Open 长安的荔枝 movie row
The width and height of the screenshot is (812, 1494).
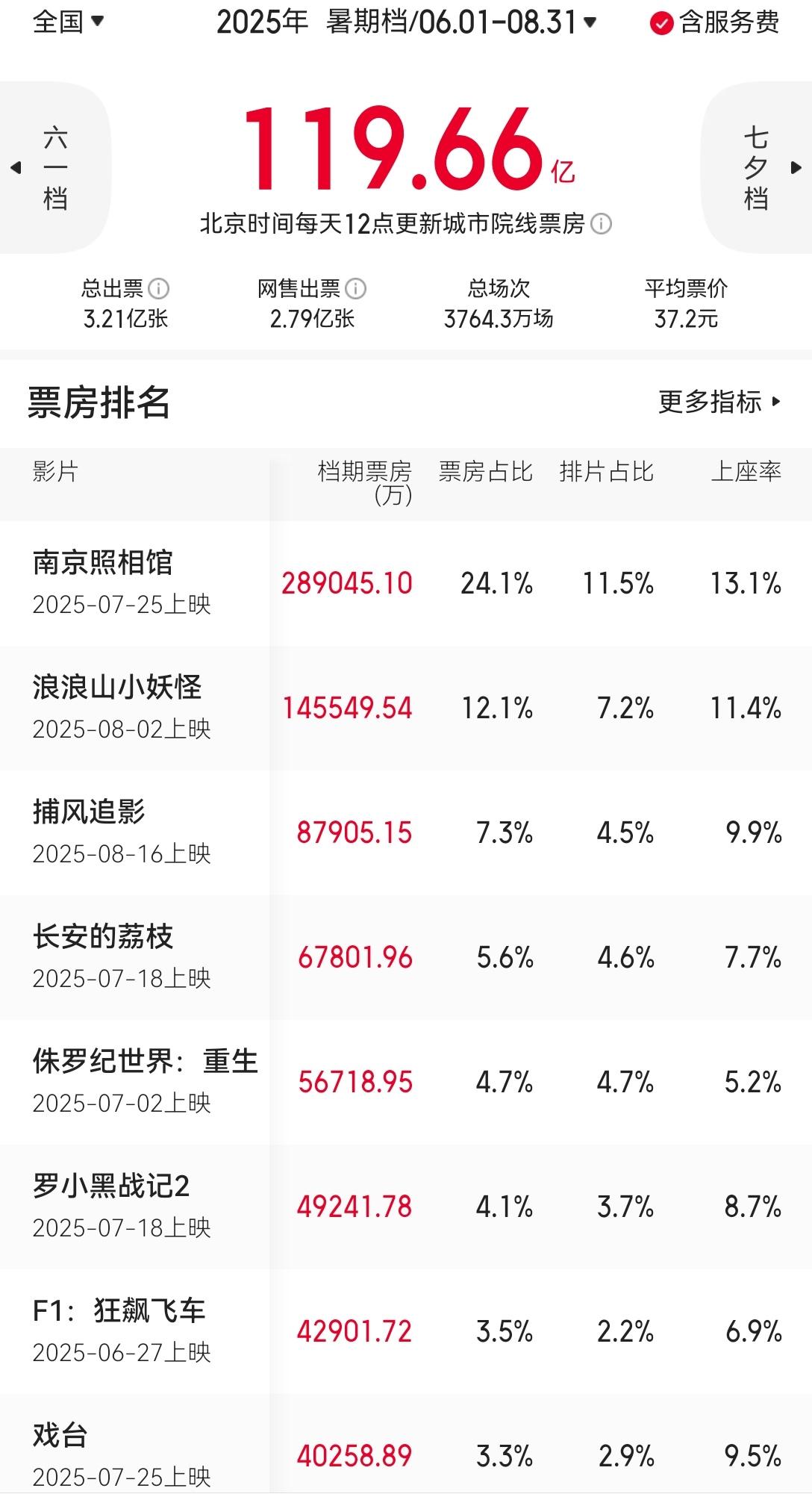coord(103,937)
